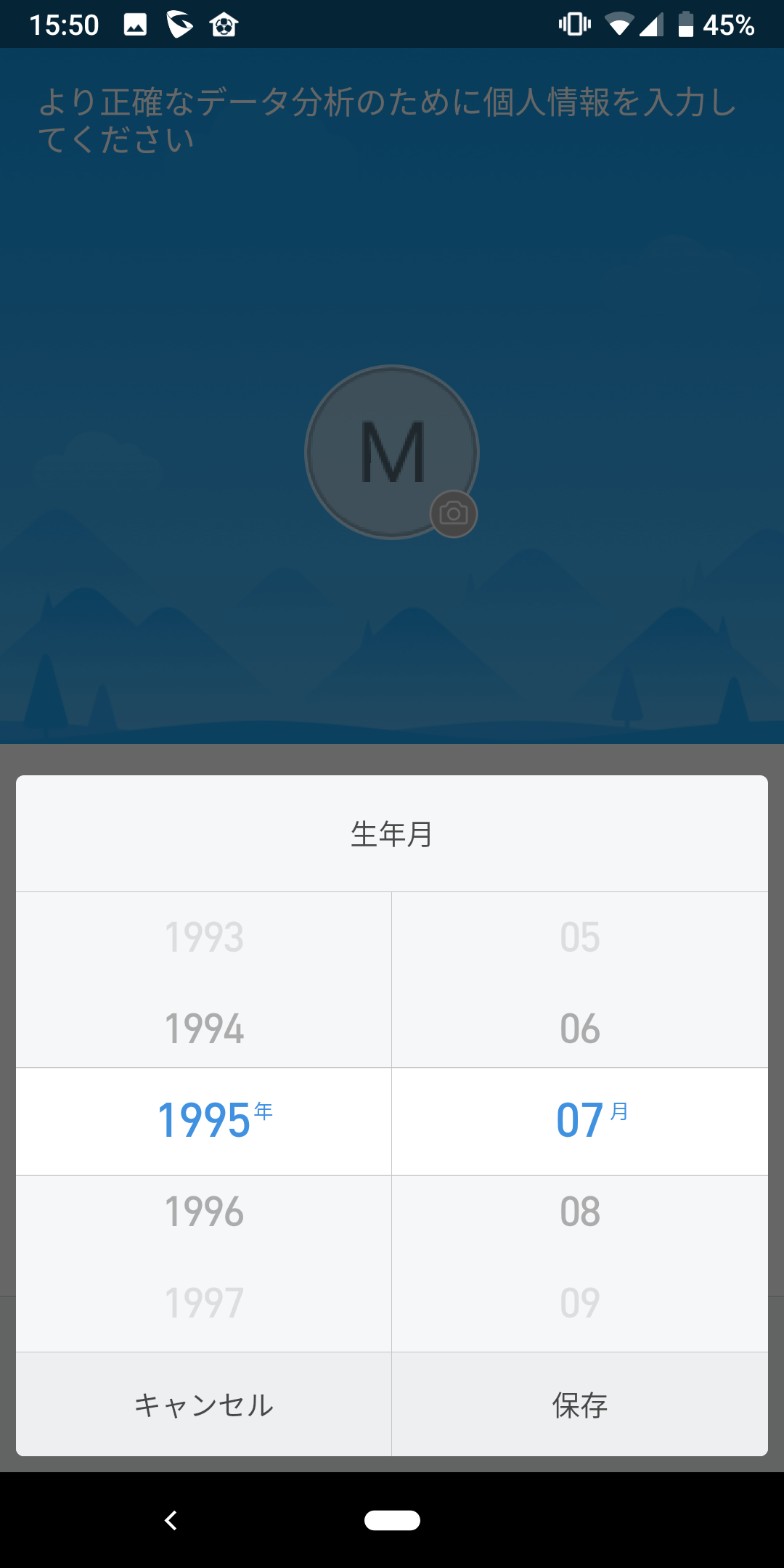Select year 1996 in the picker
Screen dimensions: 784x1568
click(x=204, y=1212)
